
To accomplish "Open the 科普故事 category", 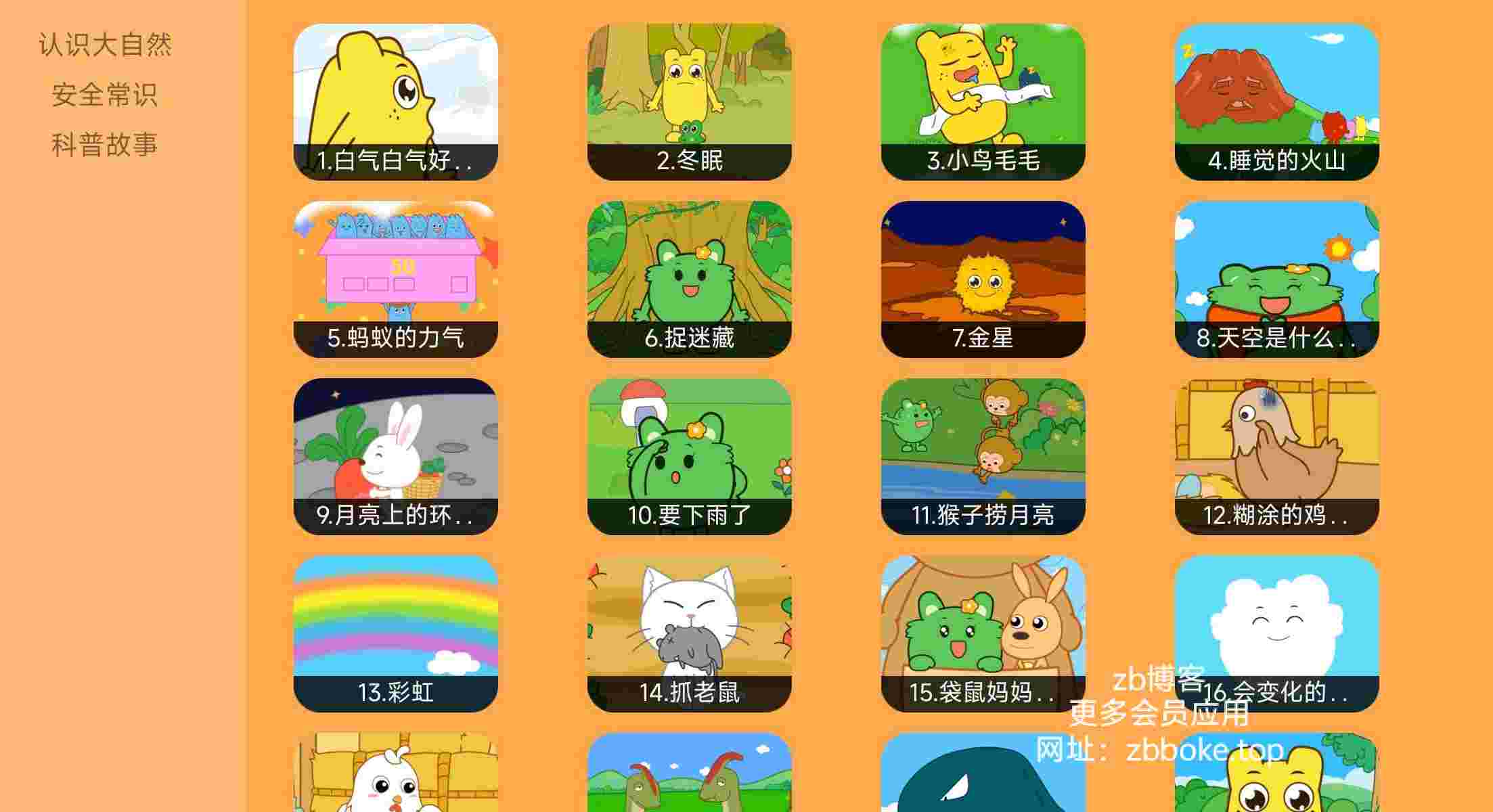I will (105, 145).
